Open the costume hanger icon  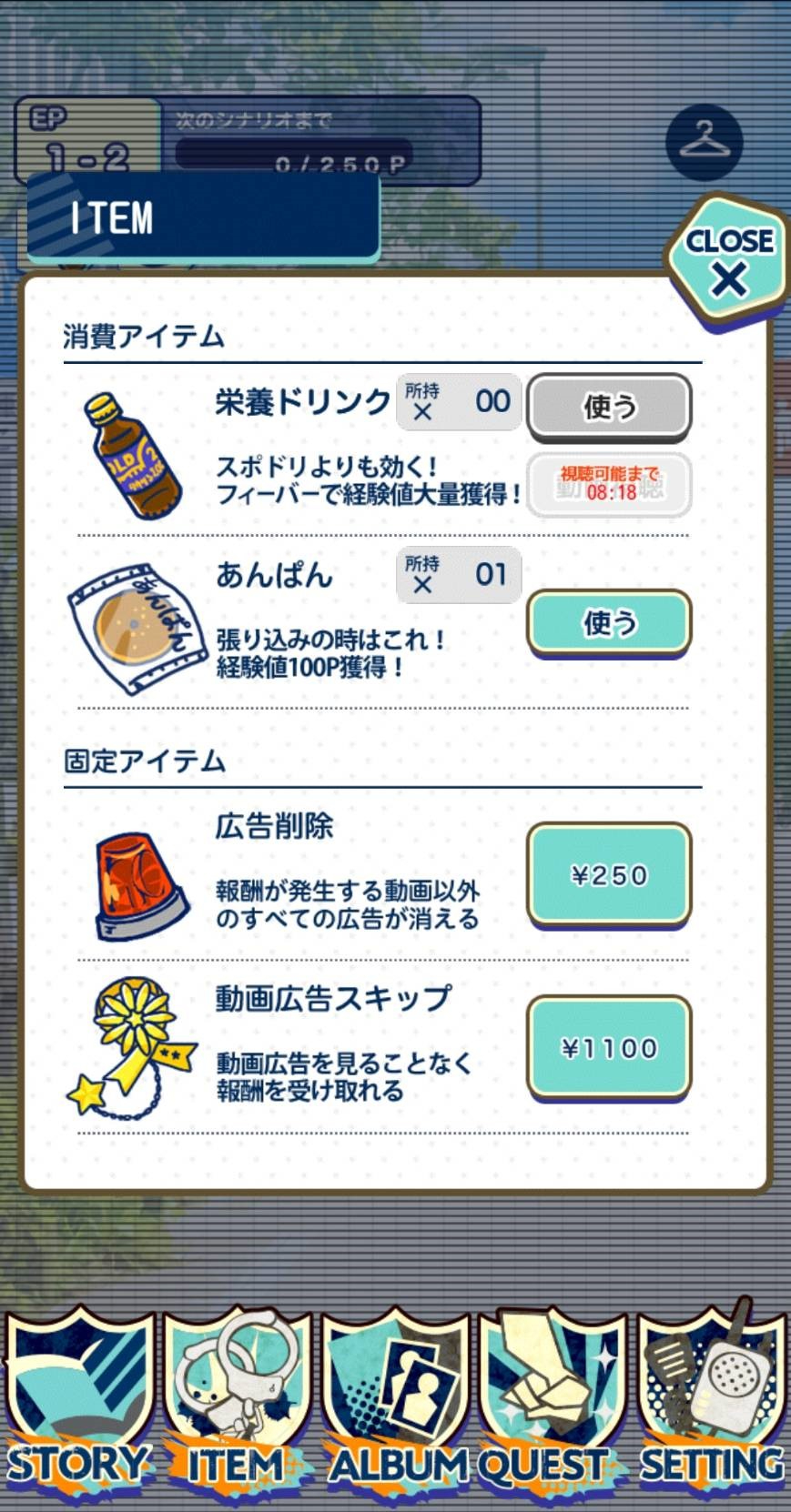pyautogui.click(x=704, y=143)
